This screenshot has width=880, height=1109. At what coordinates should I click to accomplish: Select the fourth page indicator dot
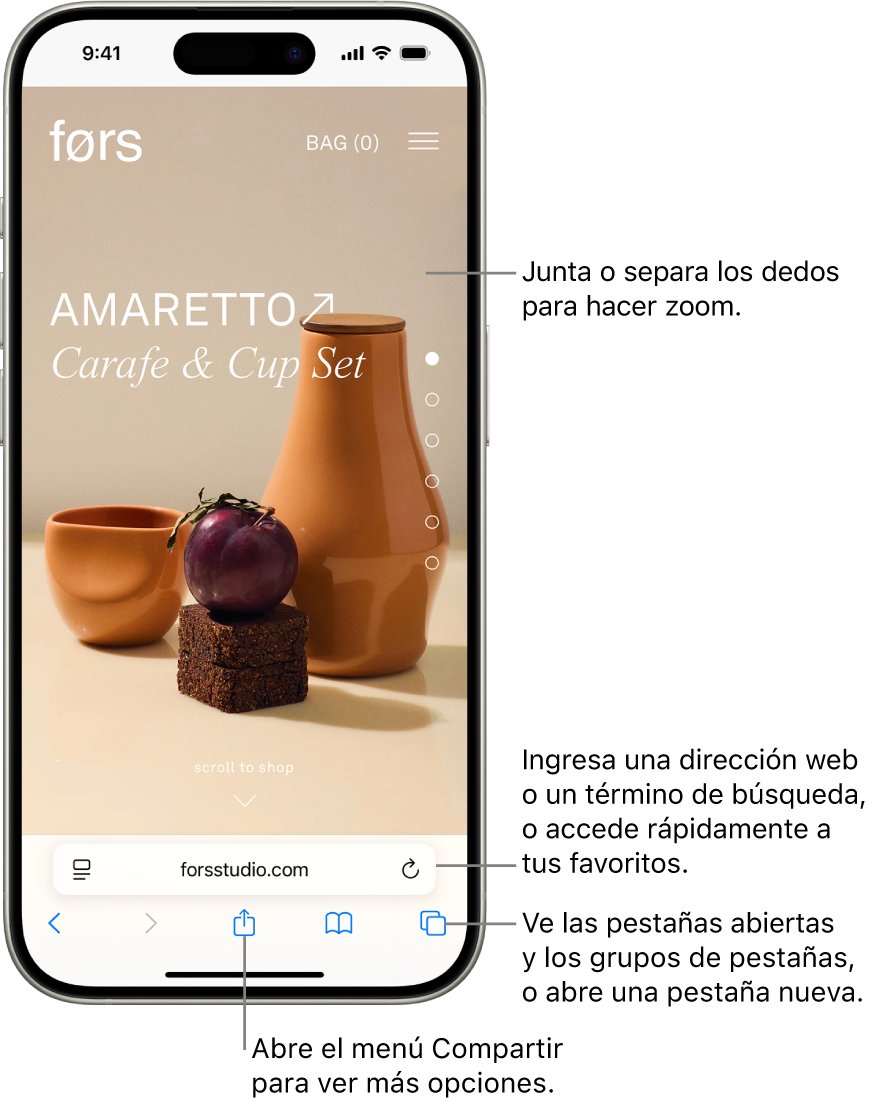(x=432, y=480)
